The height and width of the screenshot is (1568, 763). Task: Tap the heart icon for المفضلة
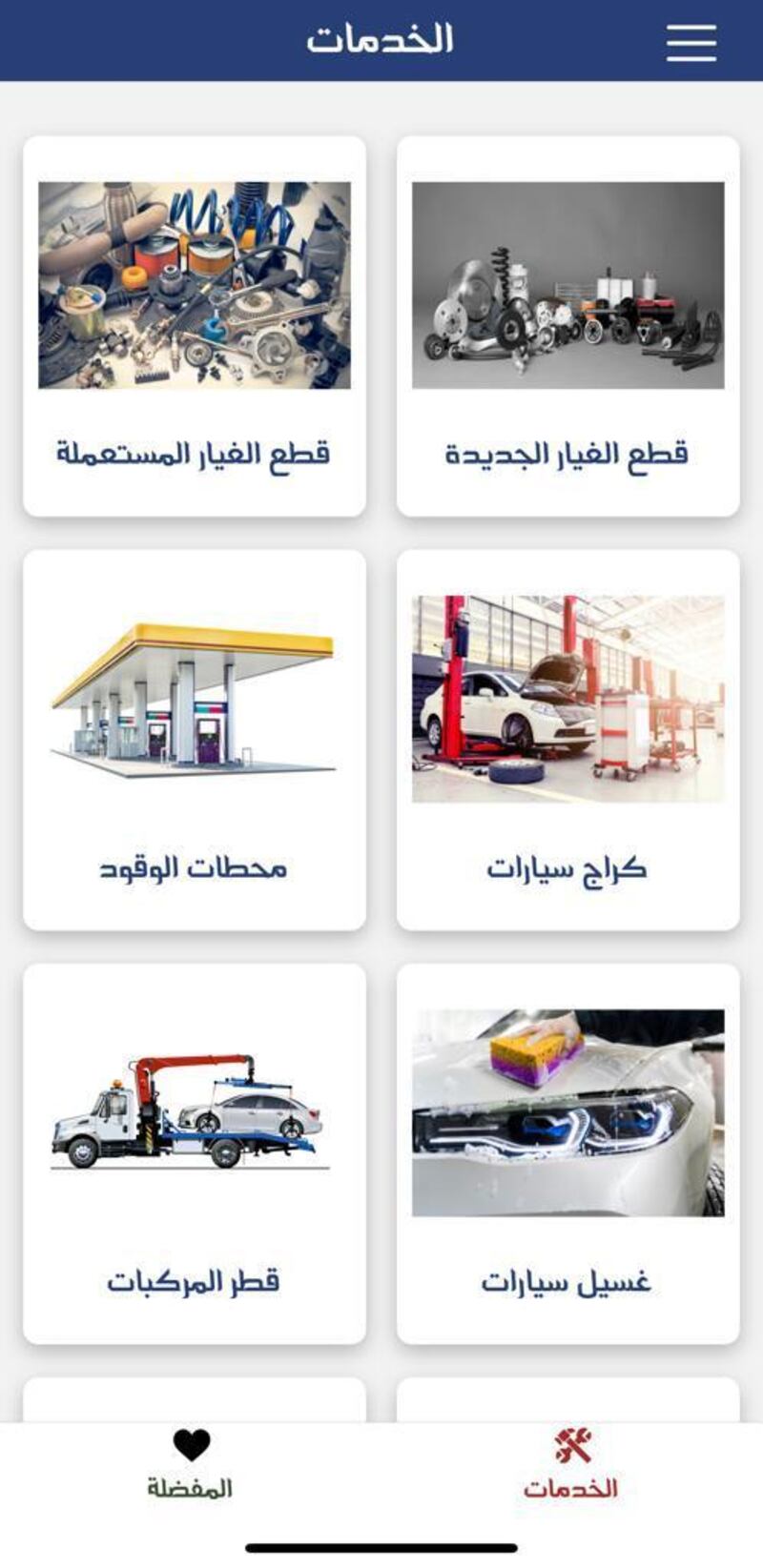[x=194, y=1445]
